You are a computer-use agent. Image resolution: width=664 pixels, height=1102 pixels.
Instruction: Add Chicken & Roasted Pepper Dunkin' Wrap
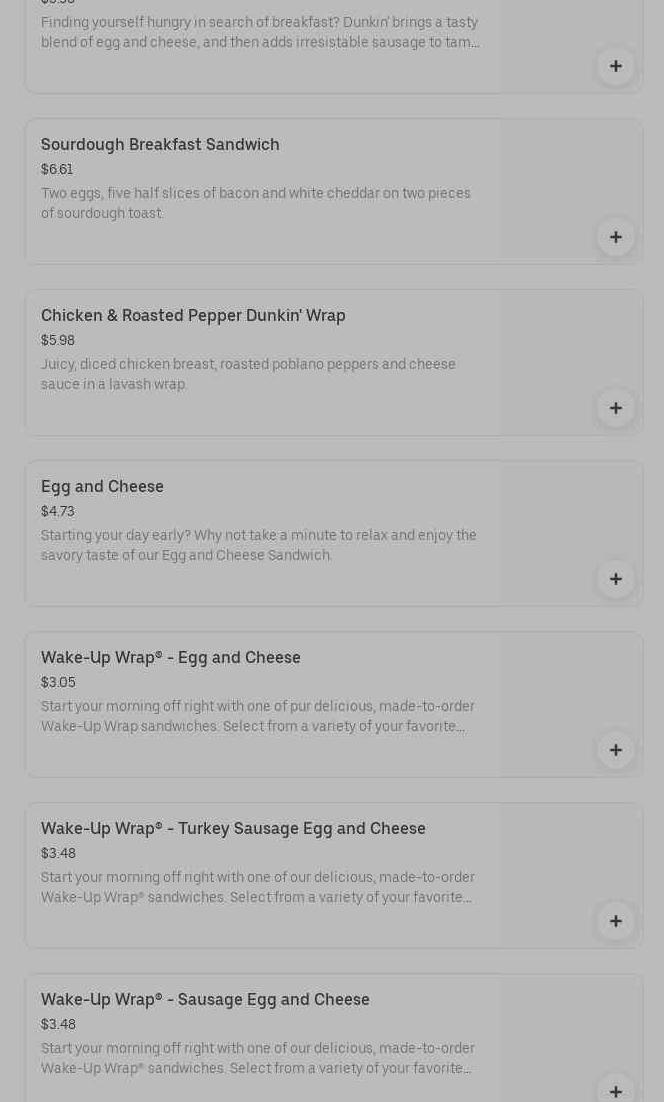click(615, 408)
